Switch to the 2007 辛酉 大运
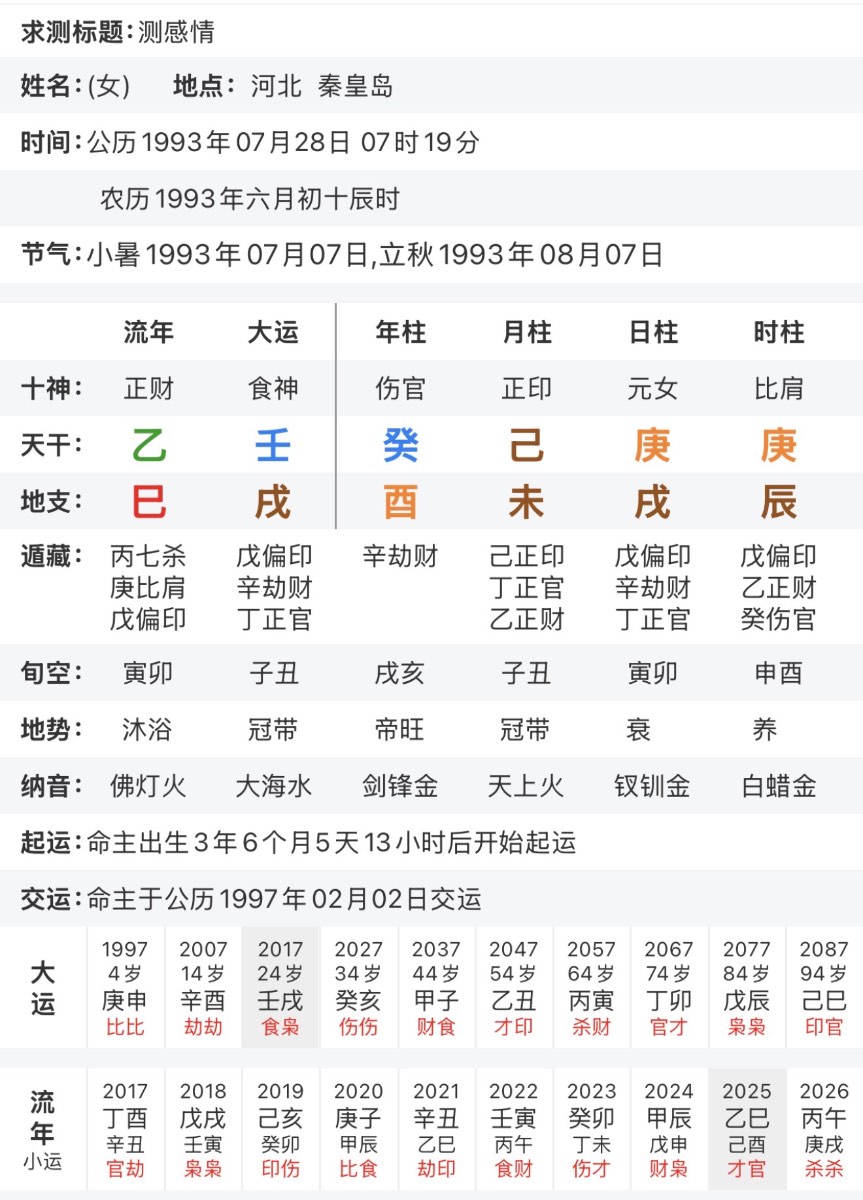This screenshot has width=863, height=1200. 203,987
